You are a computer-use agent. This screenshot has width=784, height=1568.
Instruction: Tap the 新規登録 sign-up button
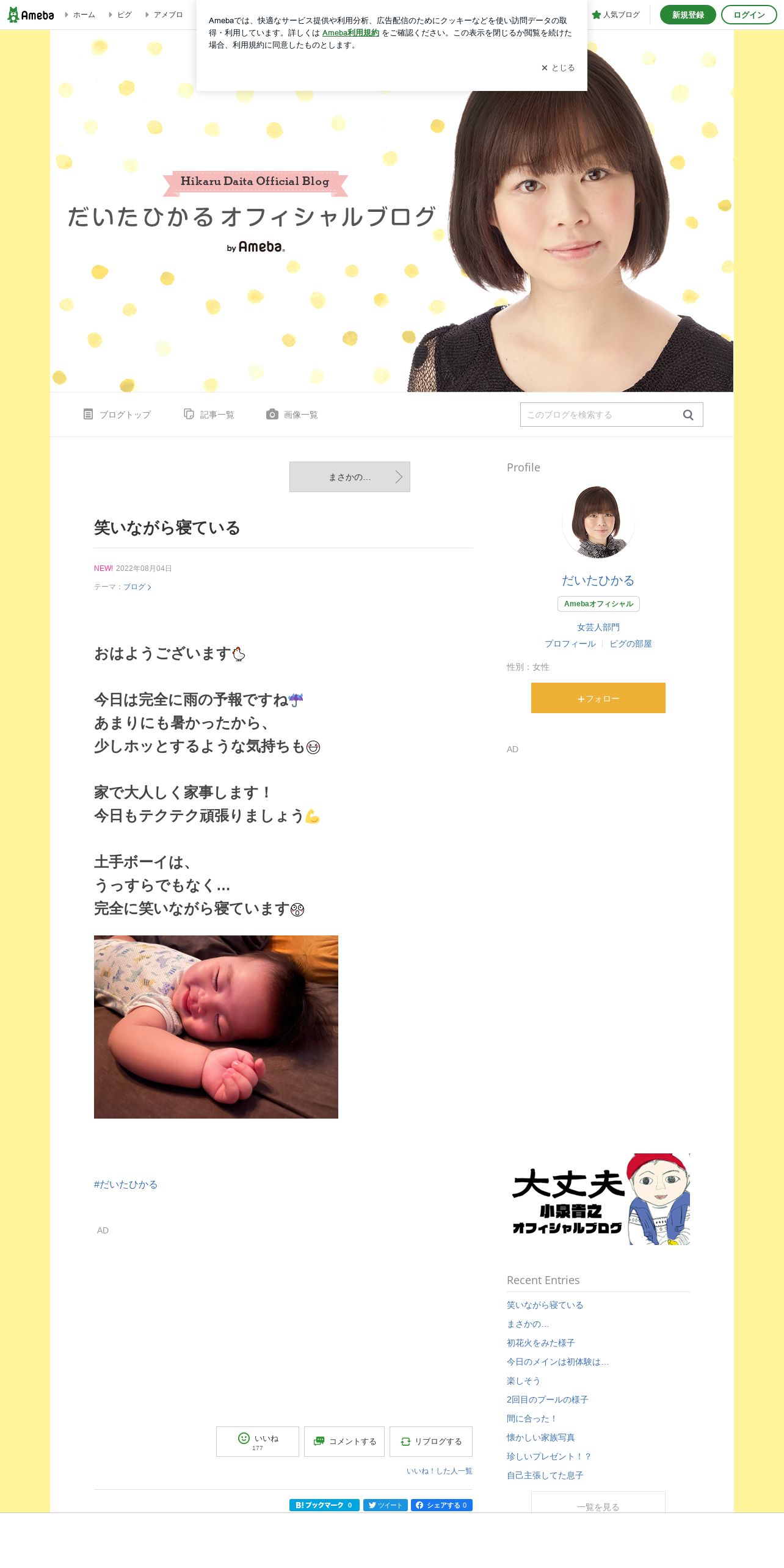pos(688,15)
